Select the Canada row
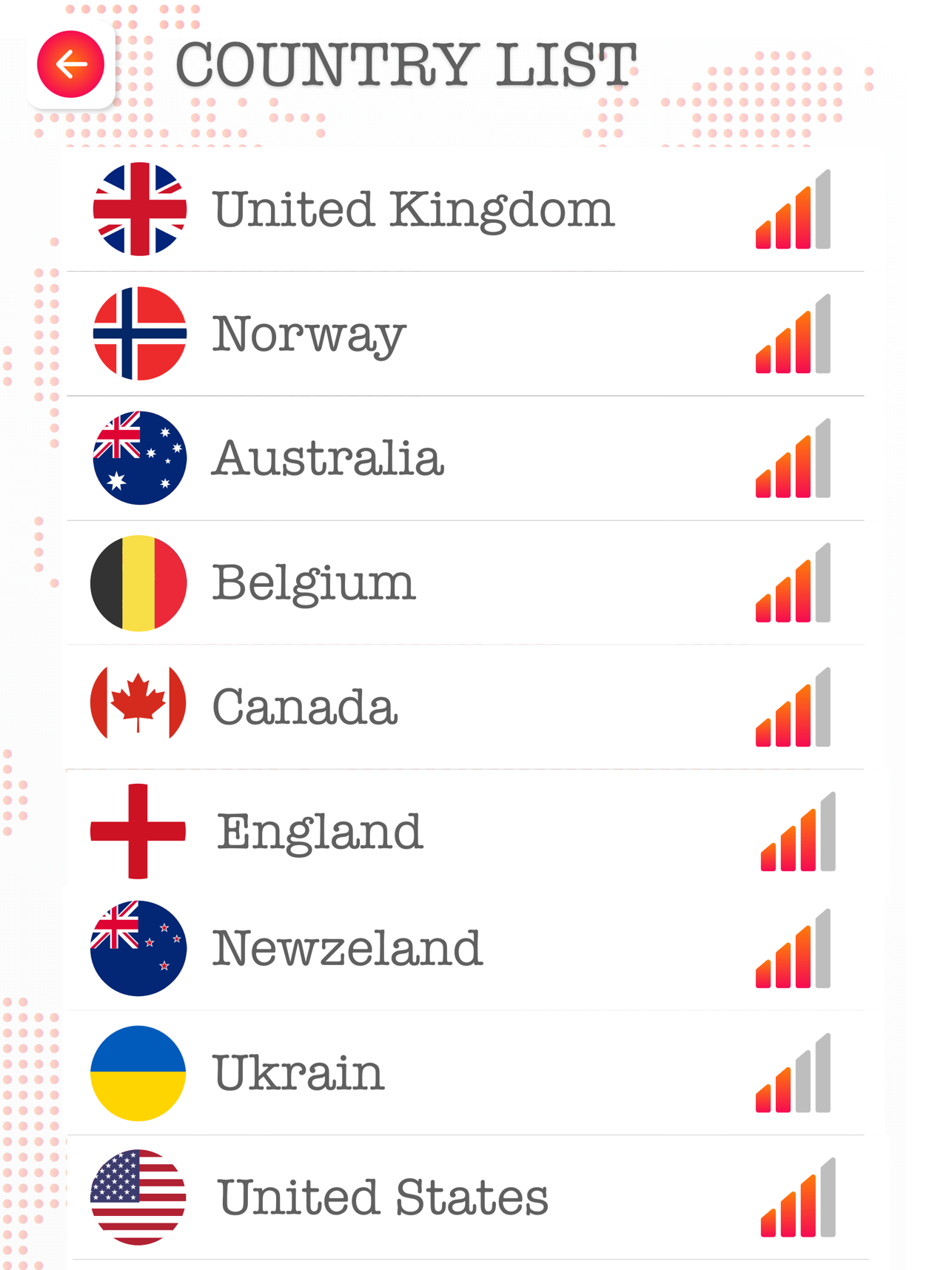The width and height of the screenshot is (952, 1270). (305, 707)
